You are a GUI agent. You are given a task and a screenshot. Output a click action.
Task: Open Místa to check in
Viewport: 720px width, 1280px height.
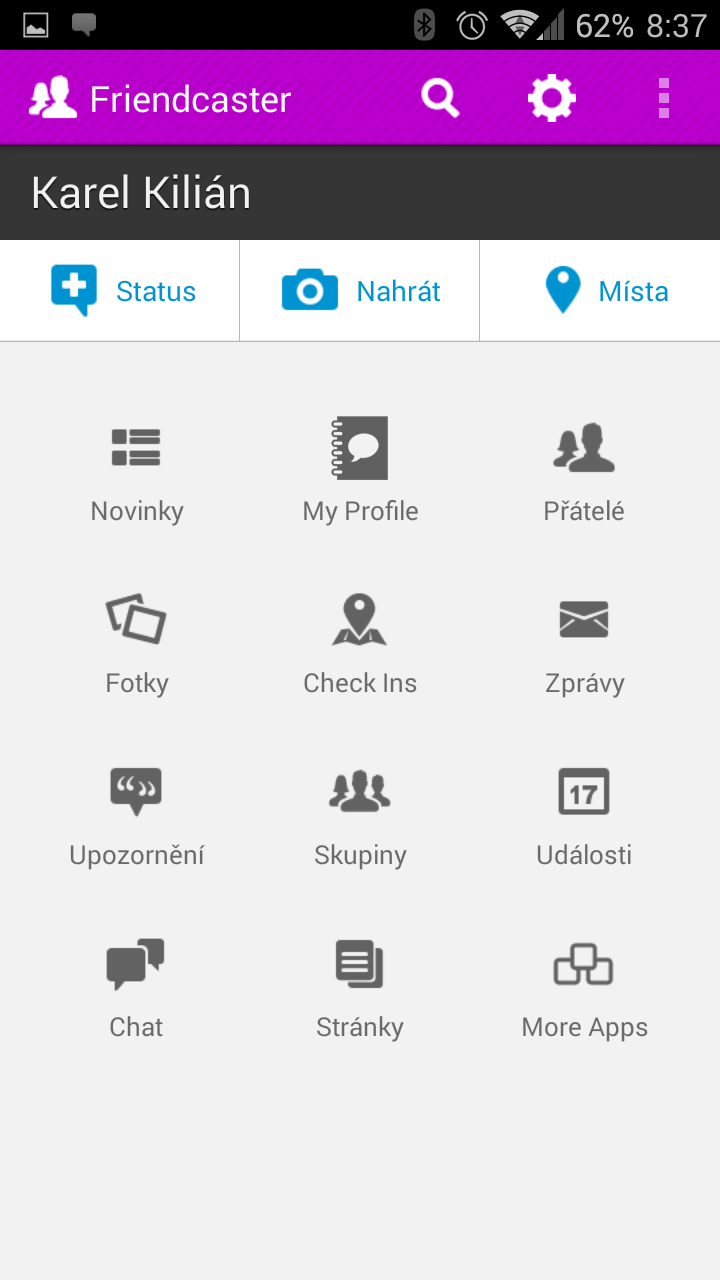pyautogui.click(x=600, y=291)
